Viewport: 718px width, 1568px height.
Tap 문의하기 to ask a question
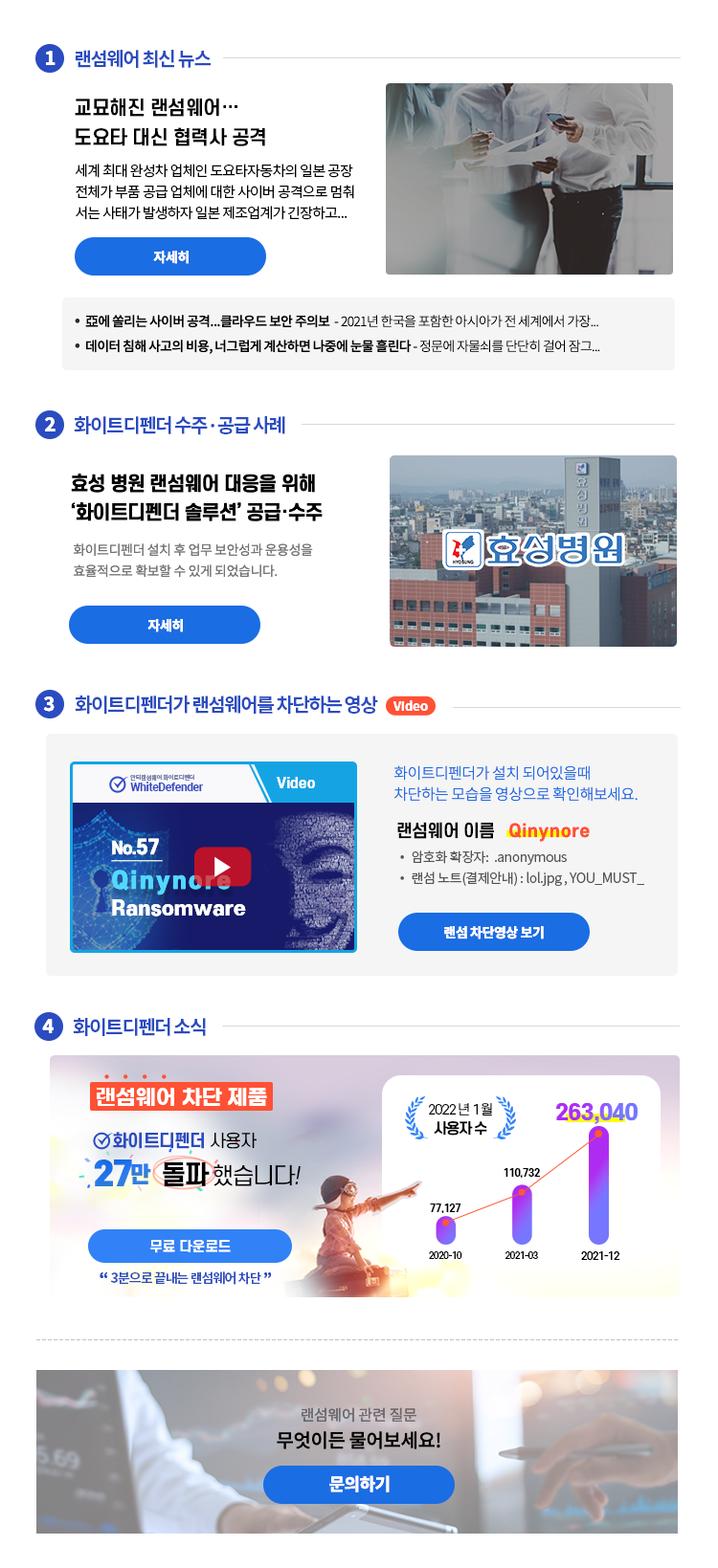(x=359, y=1484)
